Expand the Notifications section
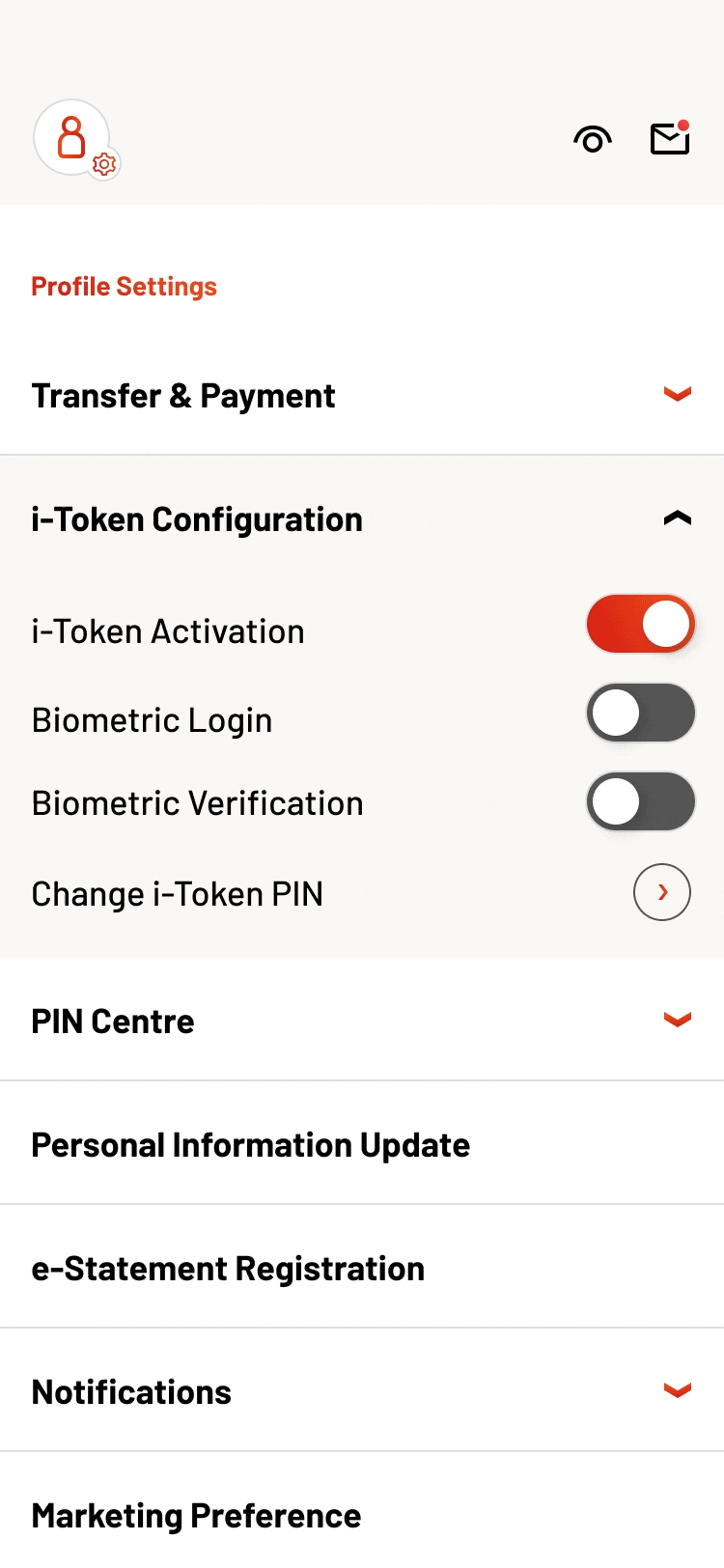This screenshot has width=724, height=1568. (x=362, y=1390)
